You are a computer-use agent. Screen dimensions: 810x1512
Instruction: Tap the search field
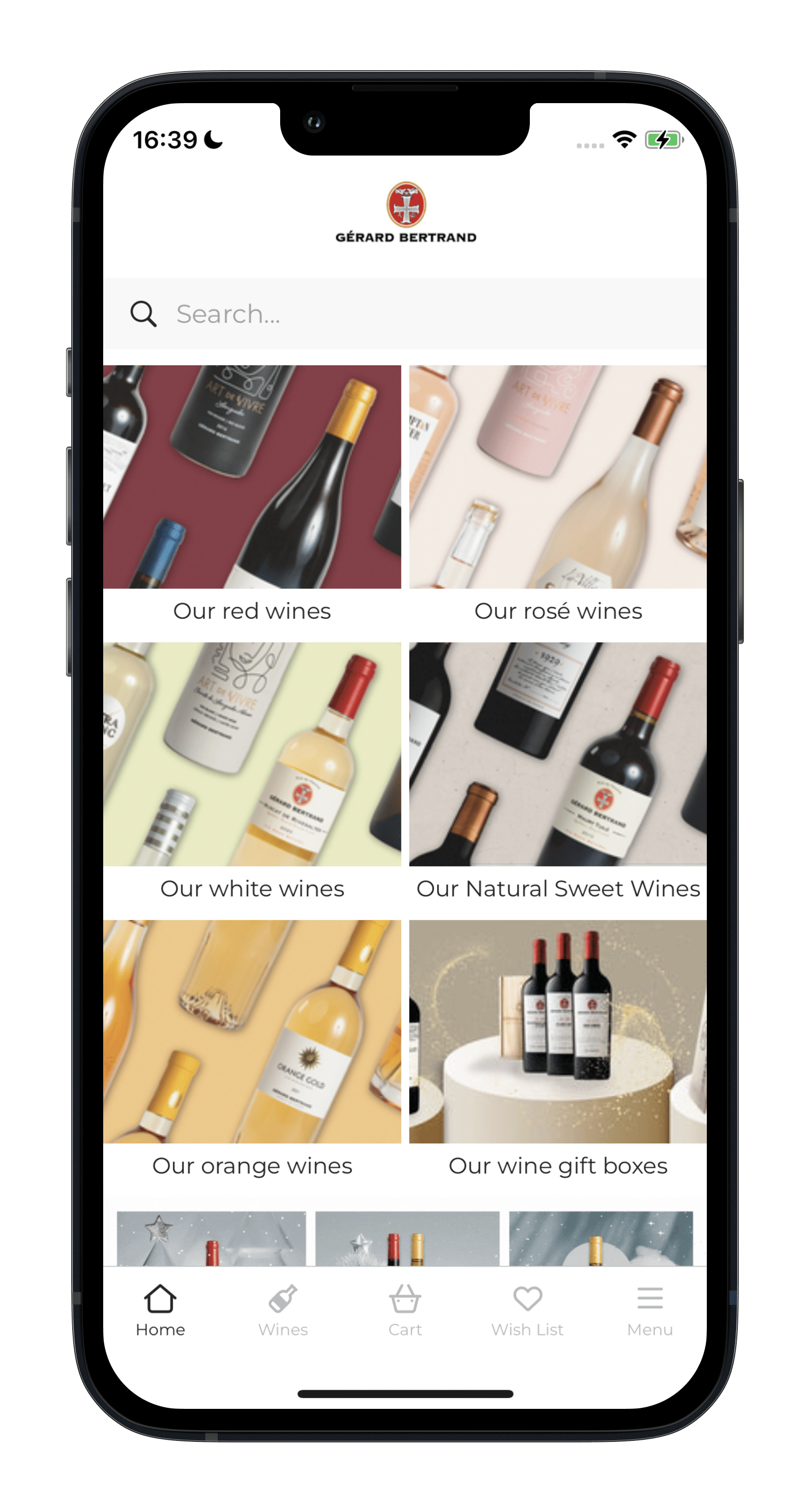pyautogui.click(x=404, y=314)
